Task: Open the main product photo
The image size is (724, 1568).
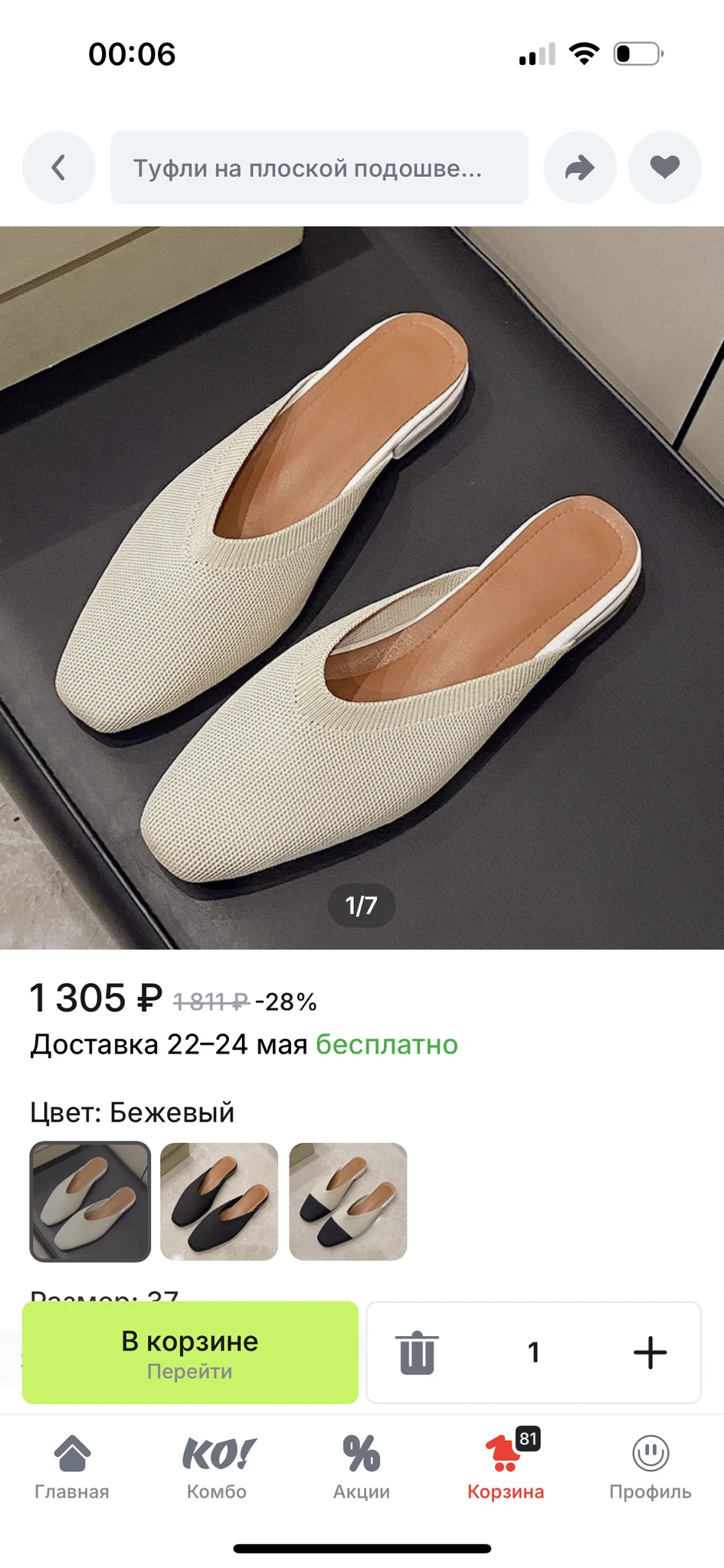Action: point(362,587)
